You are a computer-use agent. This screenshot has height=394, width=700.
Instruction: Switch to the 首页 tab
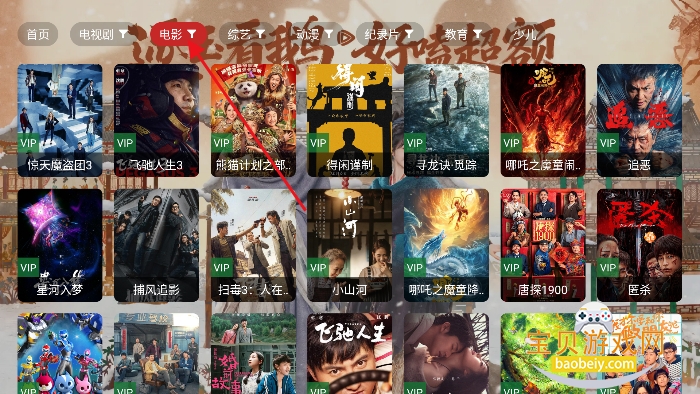[38, 34]
